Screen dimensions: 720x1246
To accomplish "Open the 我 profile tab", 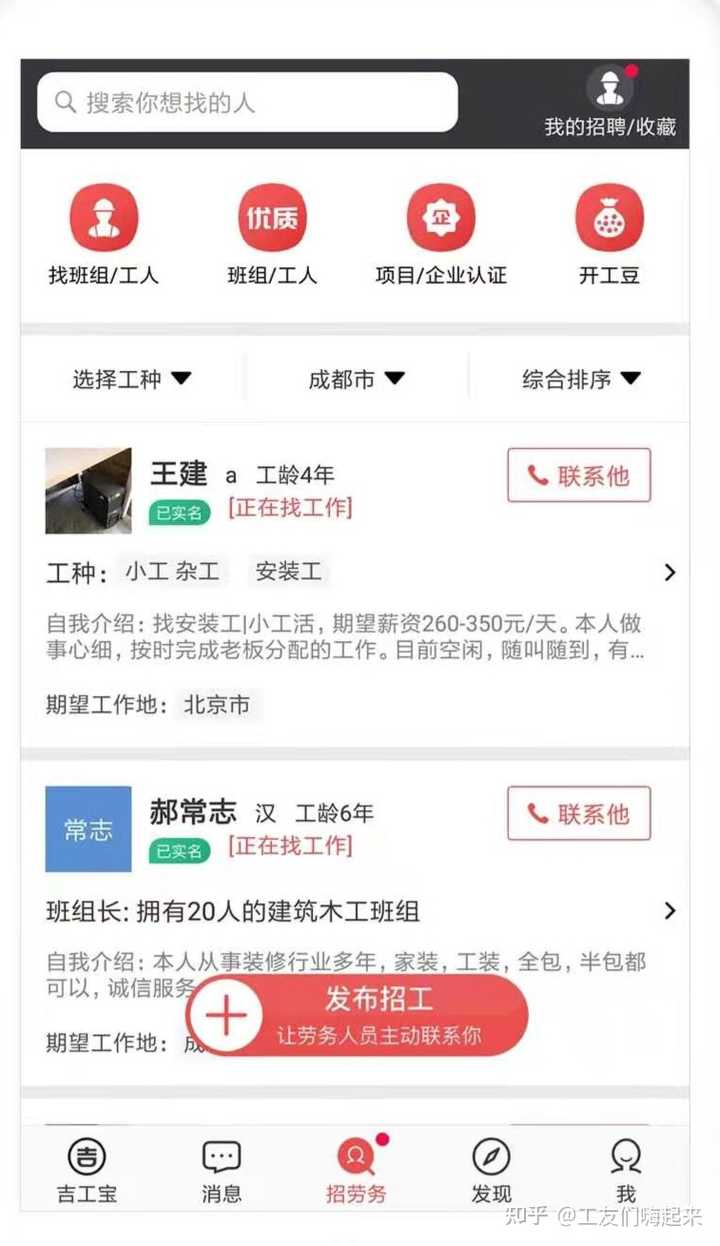I will 626,1170.
